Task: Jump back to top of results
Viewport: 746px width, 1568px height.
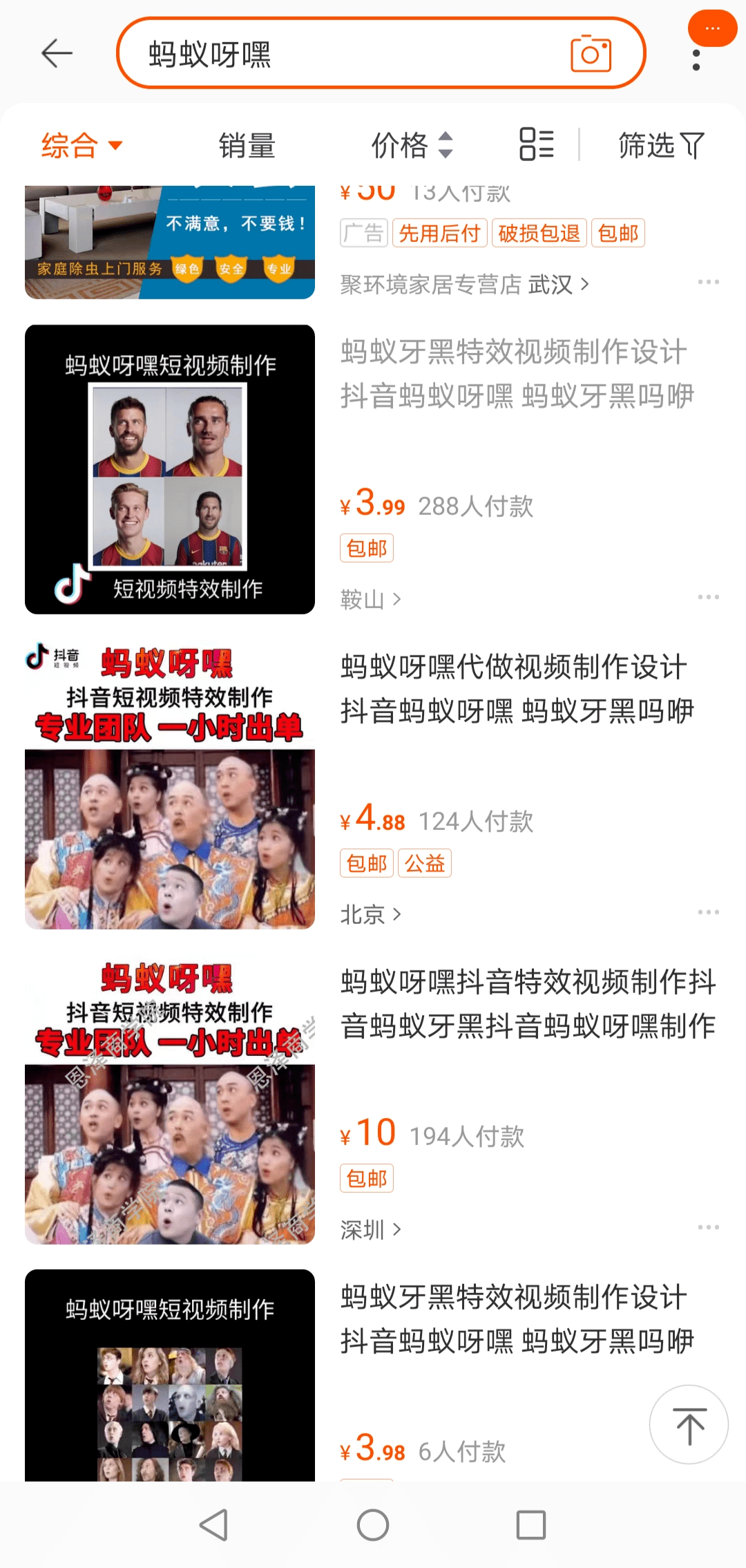Action: click(689, 1424)
